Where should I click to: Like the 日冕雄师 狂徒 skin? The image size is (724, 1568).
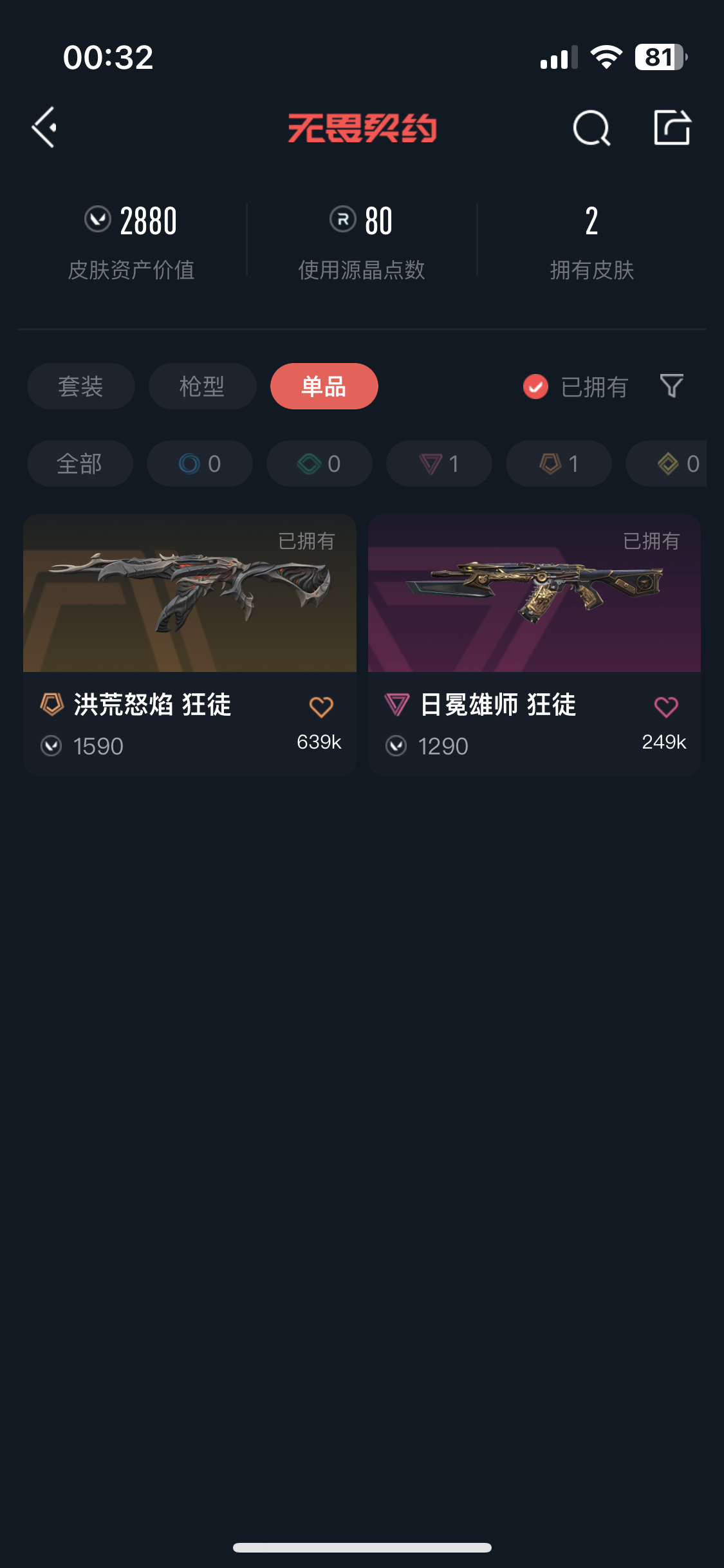[x=666, y=707]
